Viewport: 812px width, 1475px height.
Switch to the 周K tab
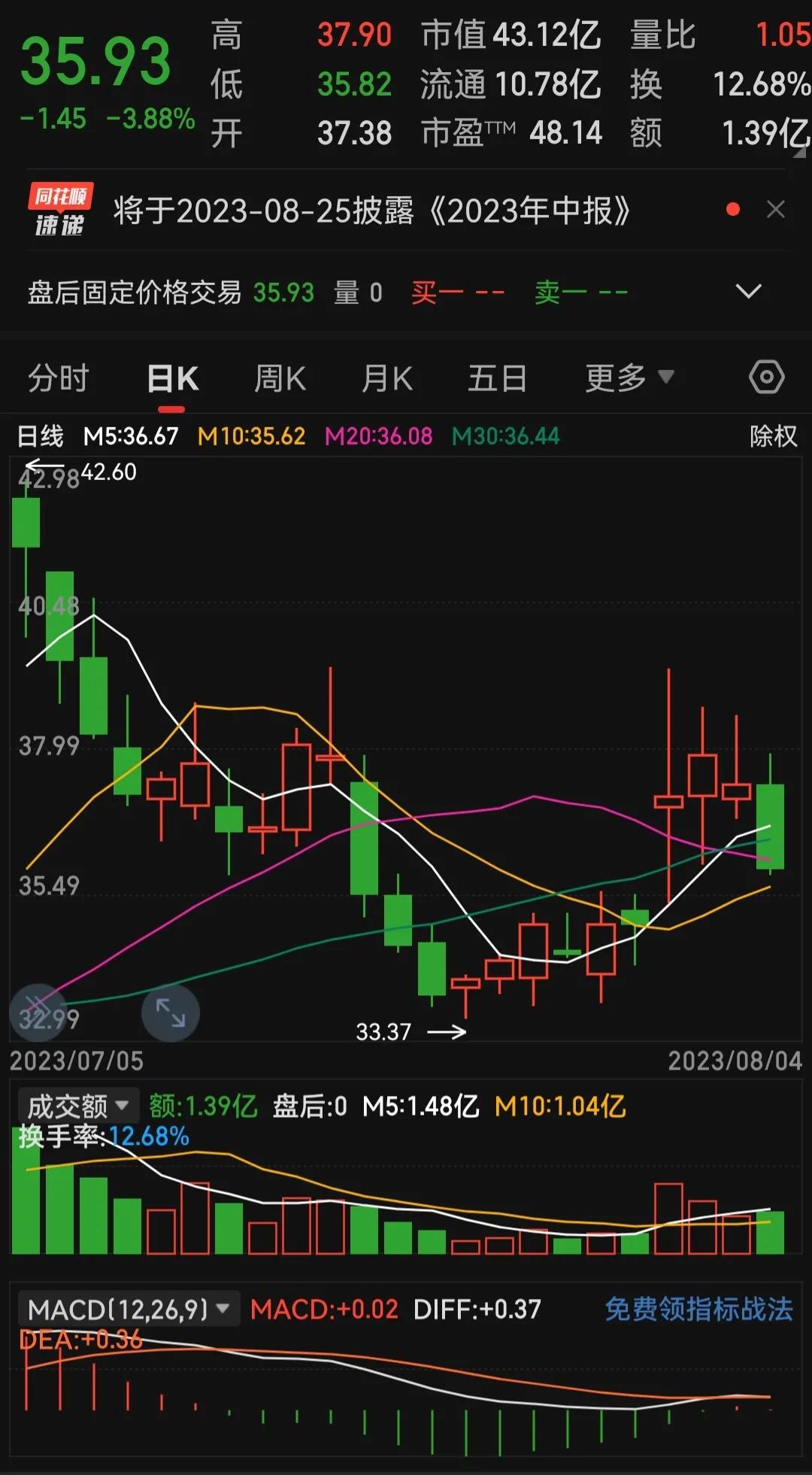tap(280, 378)
